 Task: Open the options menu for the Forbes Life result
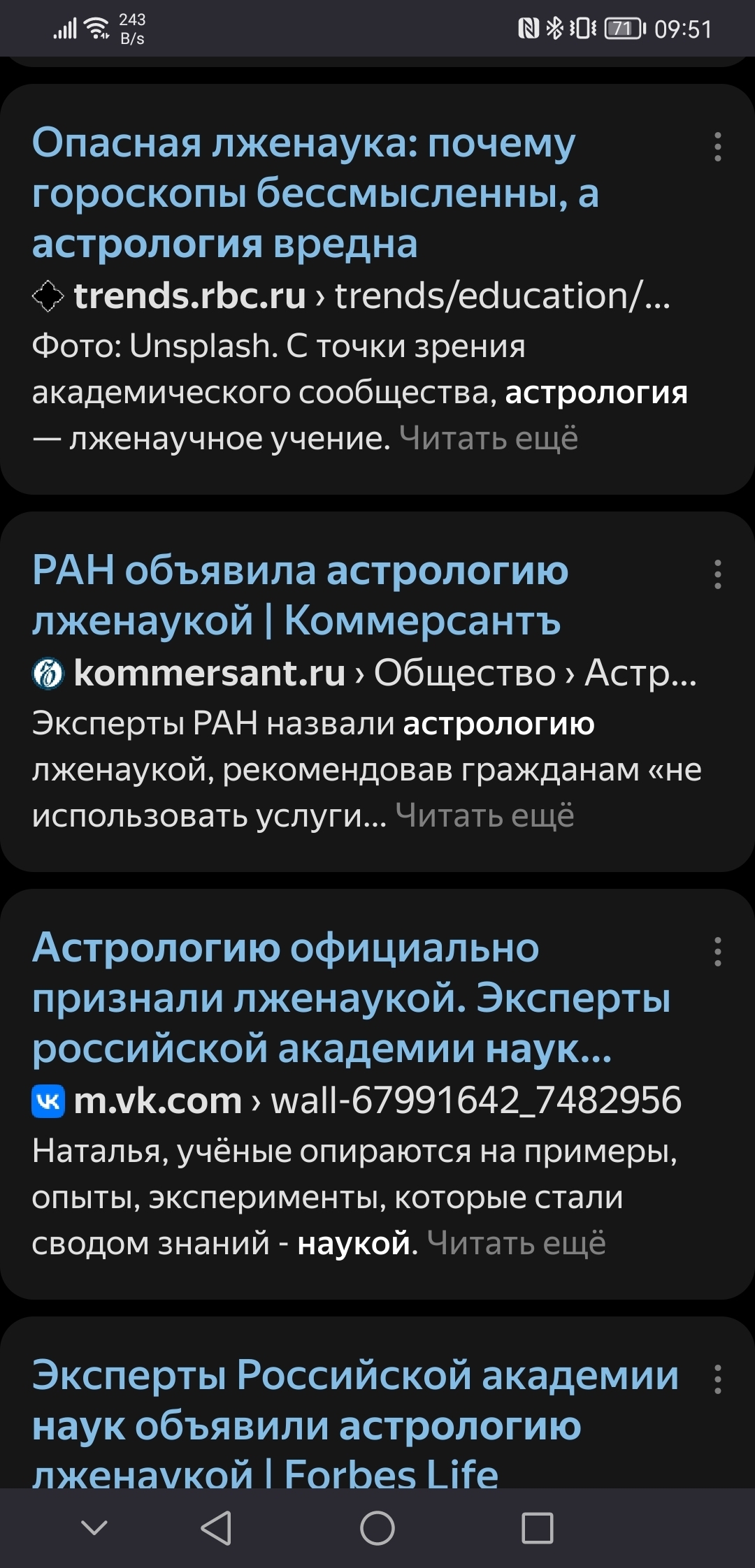717,1379
